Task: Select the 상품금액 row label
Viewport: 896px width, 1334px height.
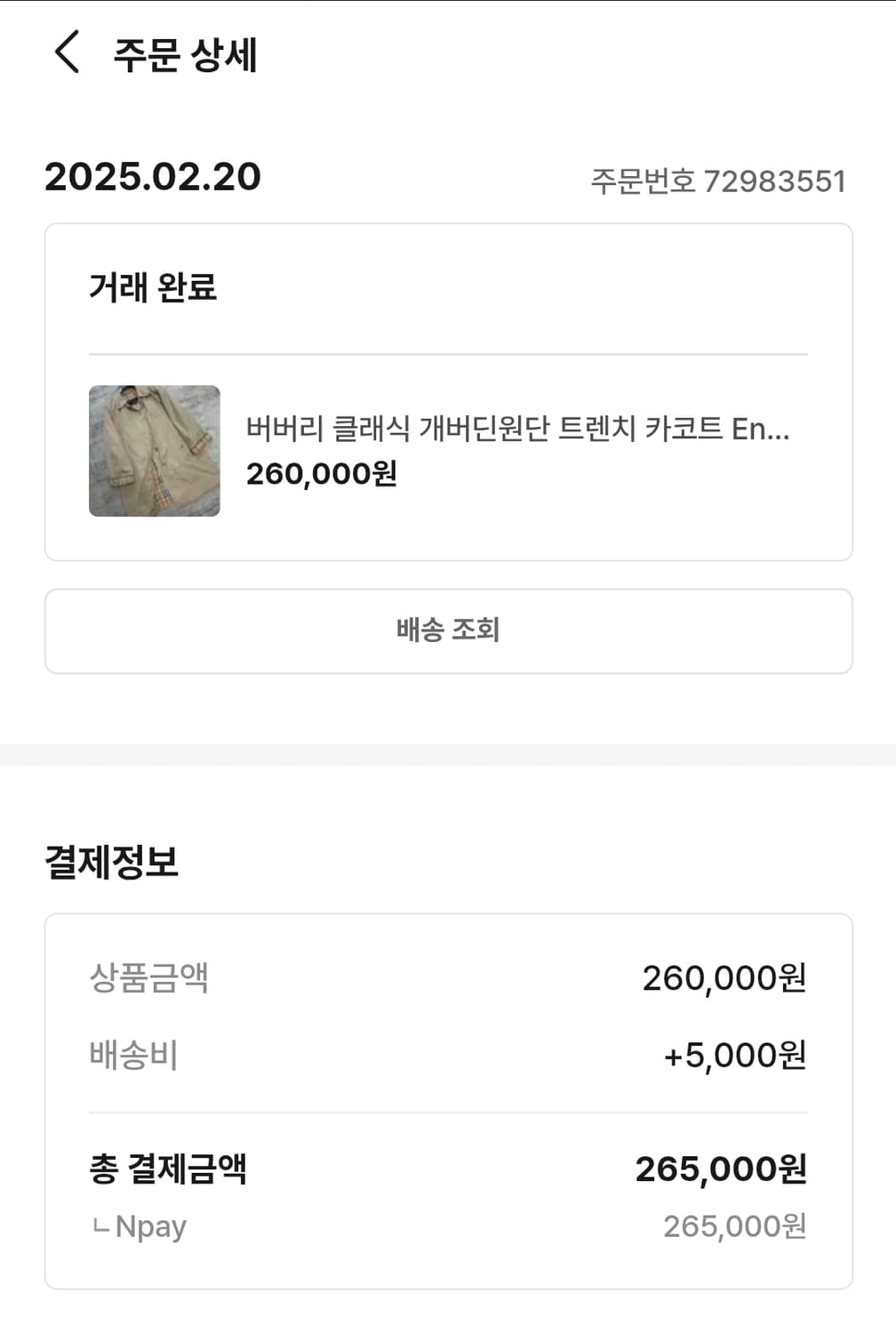Action: (149, 976)
